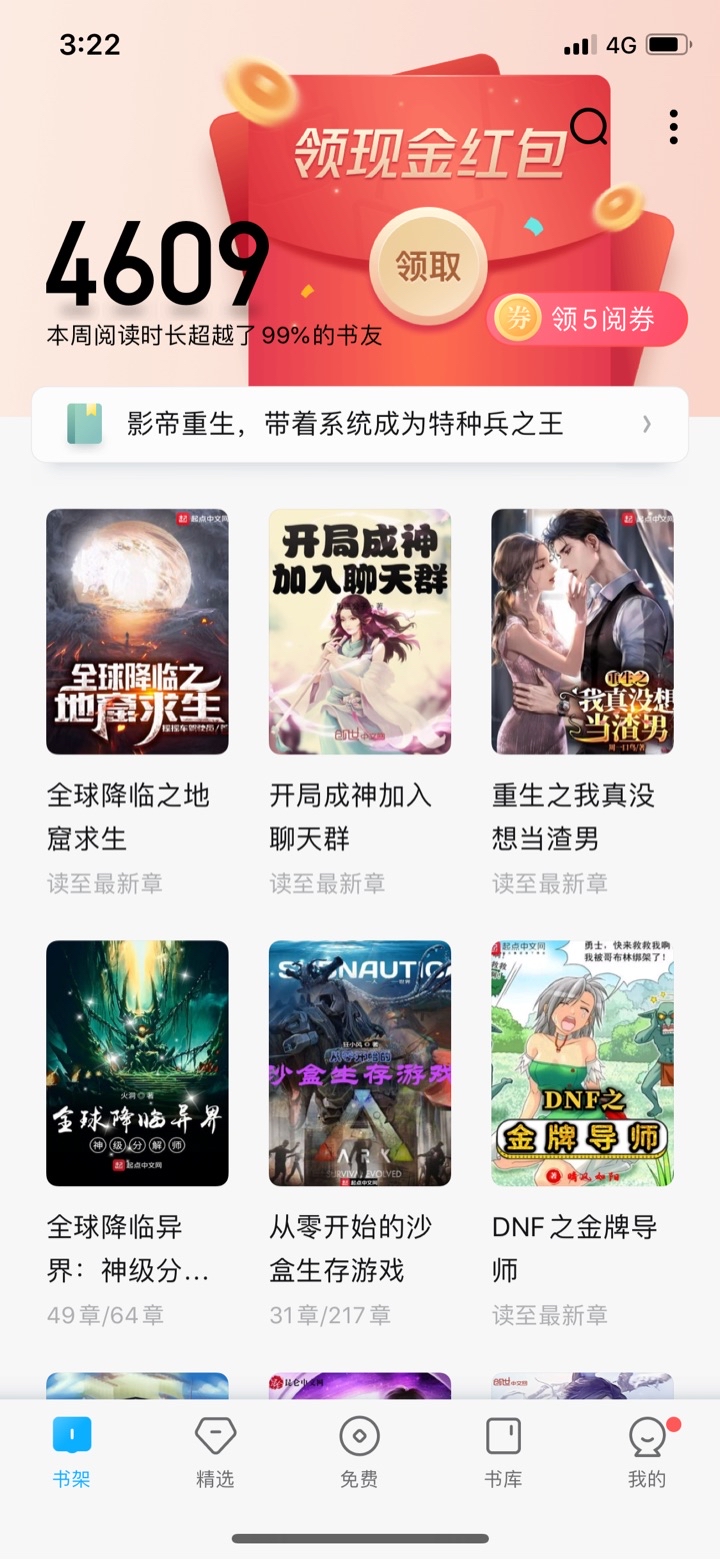
Task: Tap the 领取 red packet button
Action: [428, 265]
